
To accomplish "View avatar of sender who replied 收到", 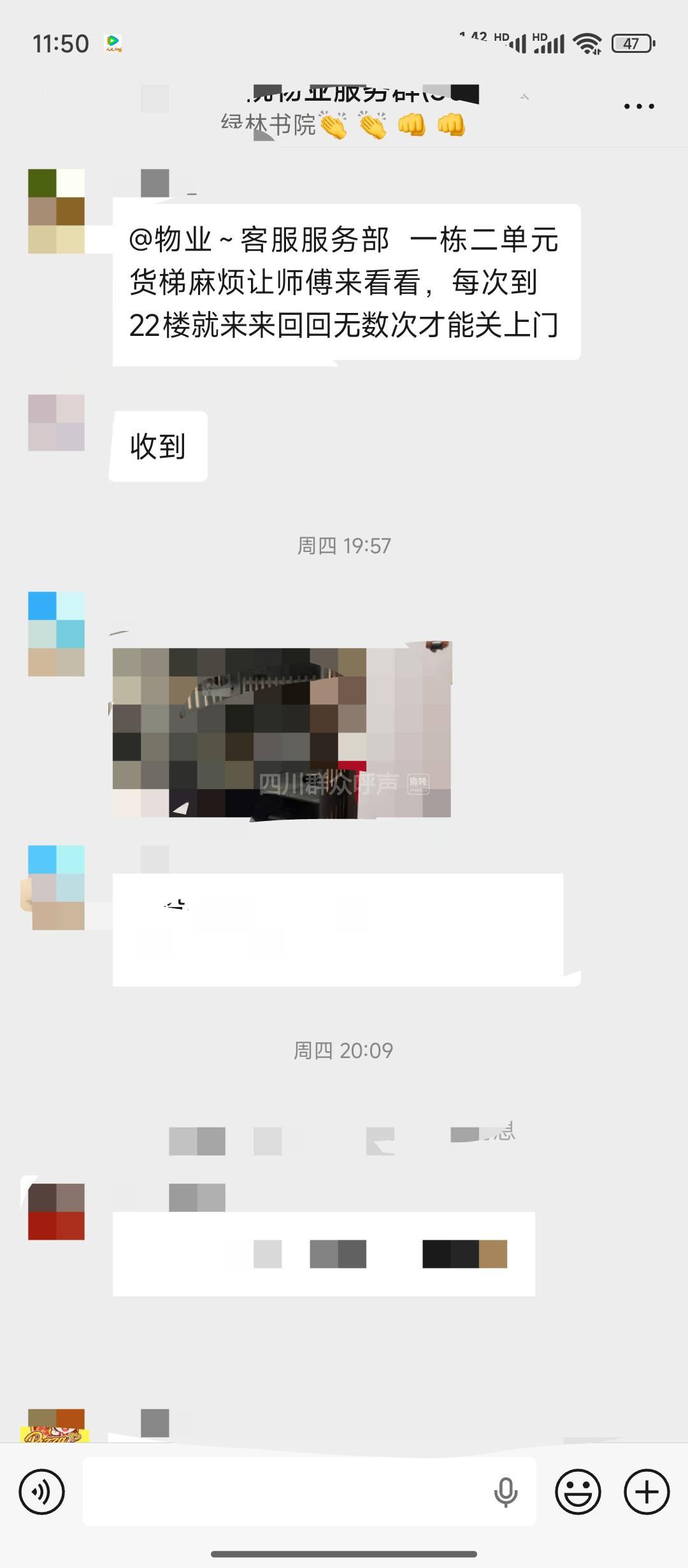I will coord(56,423).
